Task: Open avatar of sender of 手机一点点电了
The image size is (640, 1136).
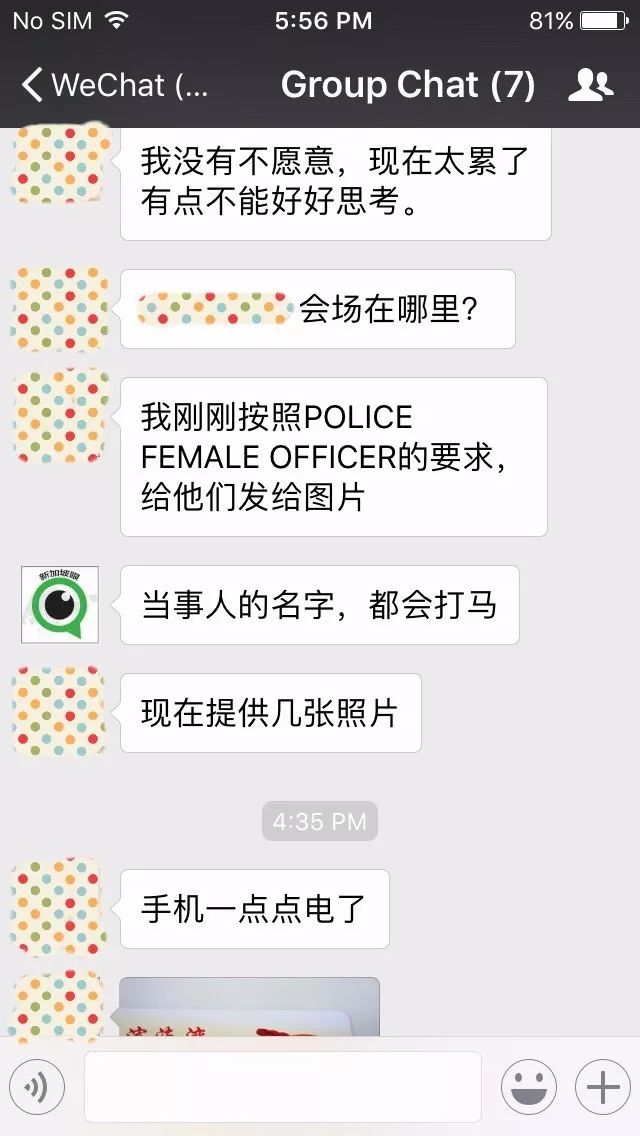Action: 60,907
